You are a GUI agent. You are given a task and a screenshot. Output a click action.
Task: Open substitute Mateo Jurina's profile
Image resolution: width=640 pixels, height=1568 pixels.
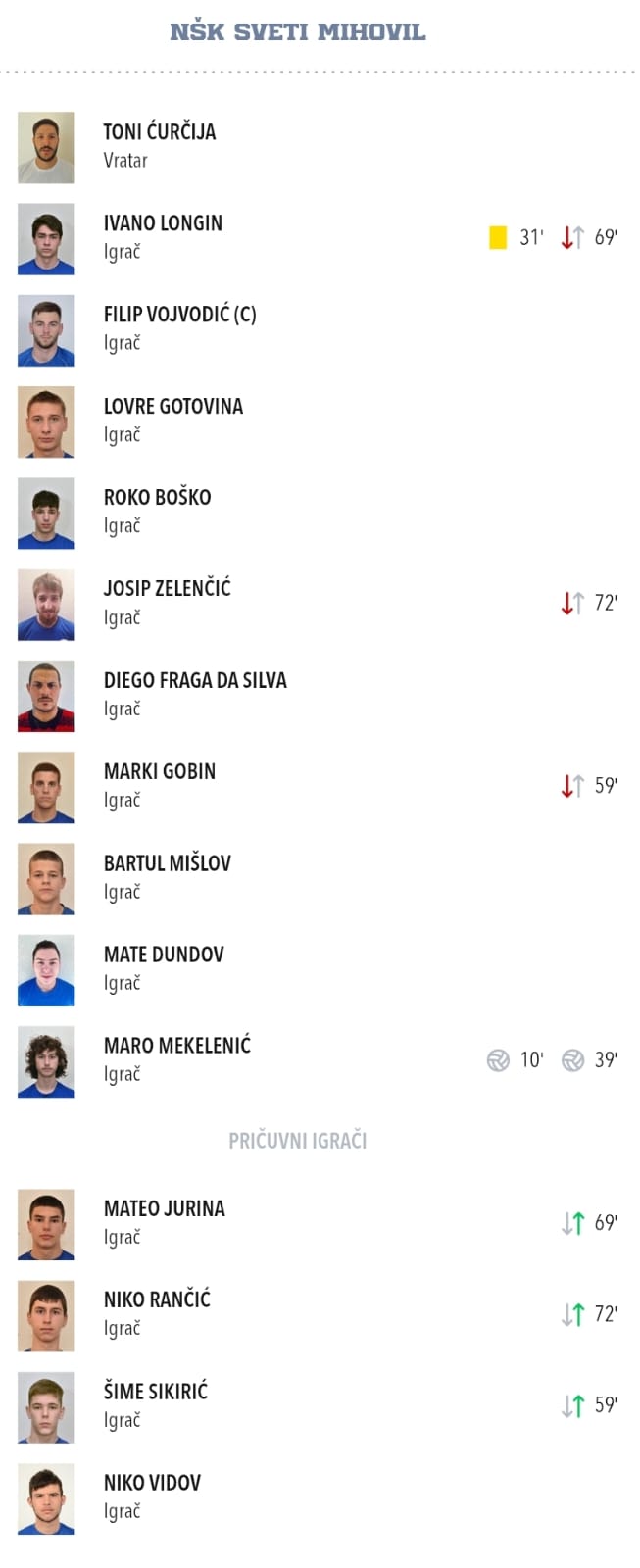click(164, 1209)
